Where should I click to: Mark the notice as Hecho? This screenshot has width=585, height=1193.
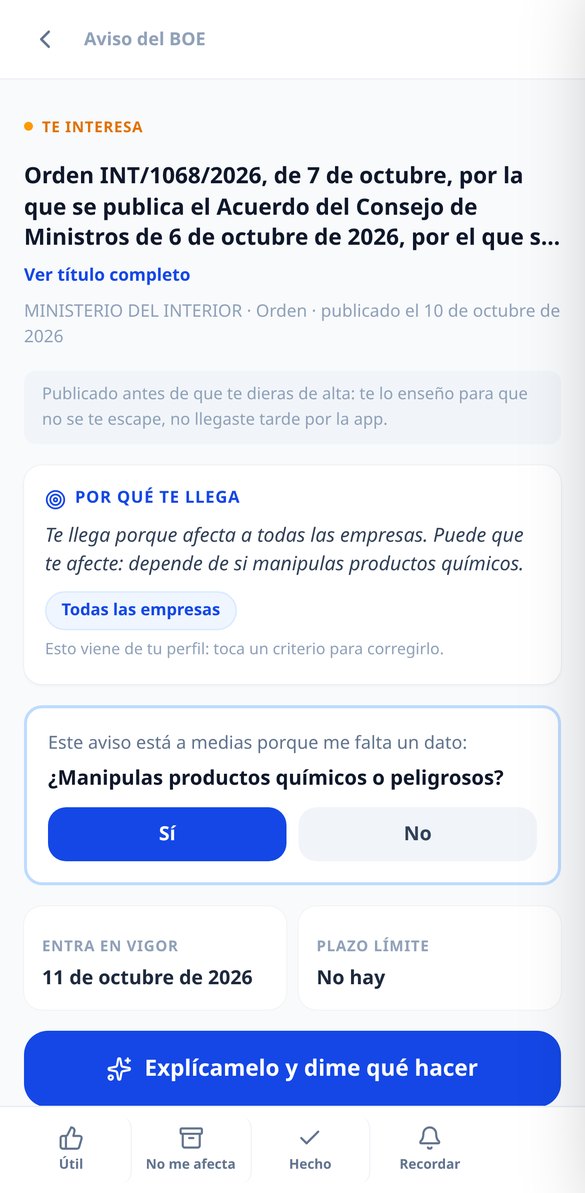click(310, 1150)
